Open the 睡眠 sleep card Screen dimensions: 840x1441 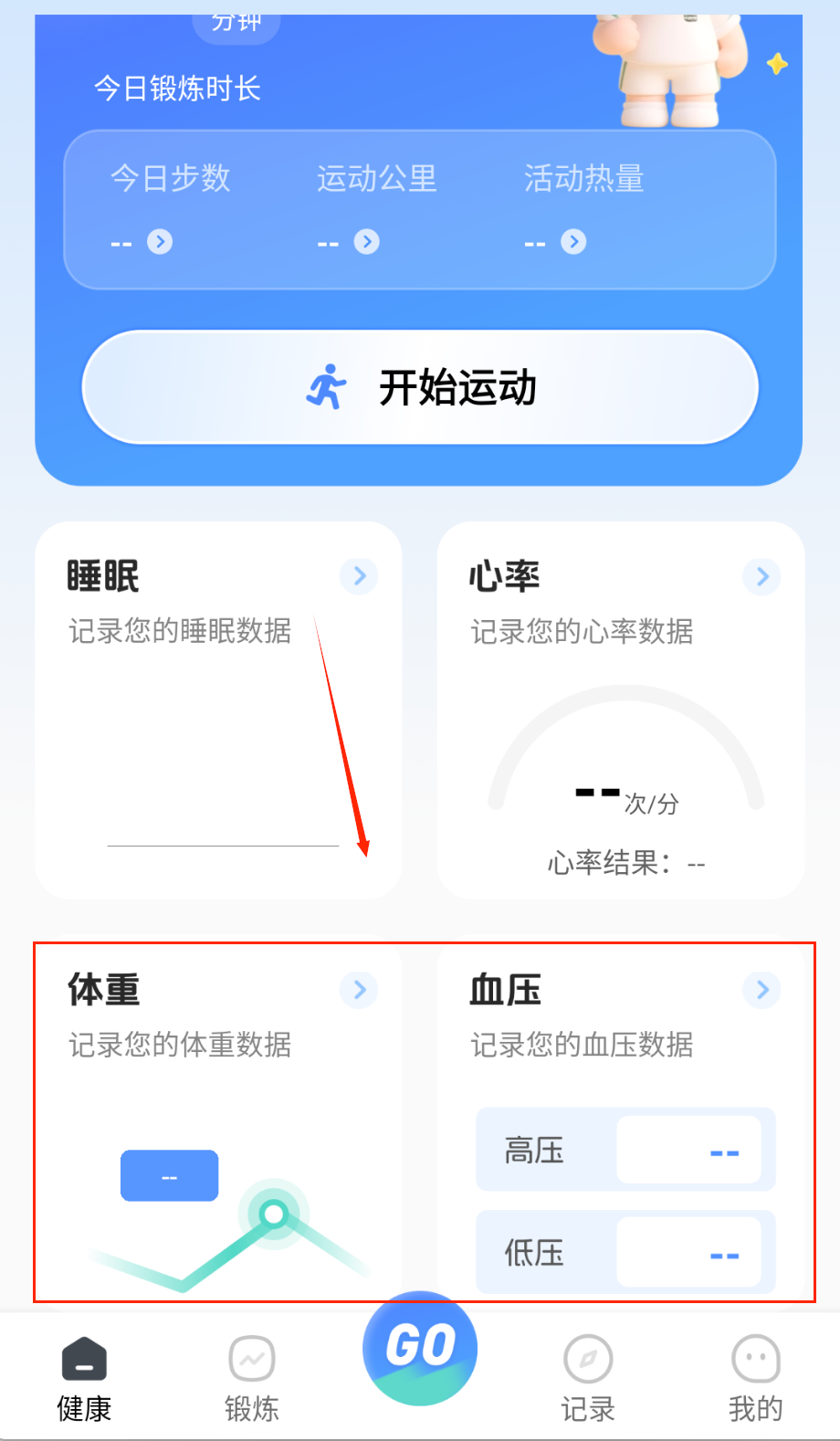pyautogui.click(x=359, y=576)
